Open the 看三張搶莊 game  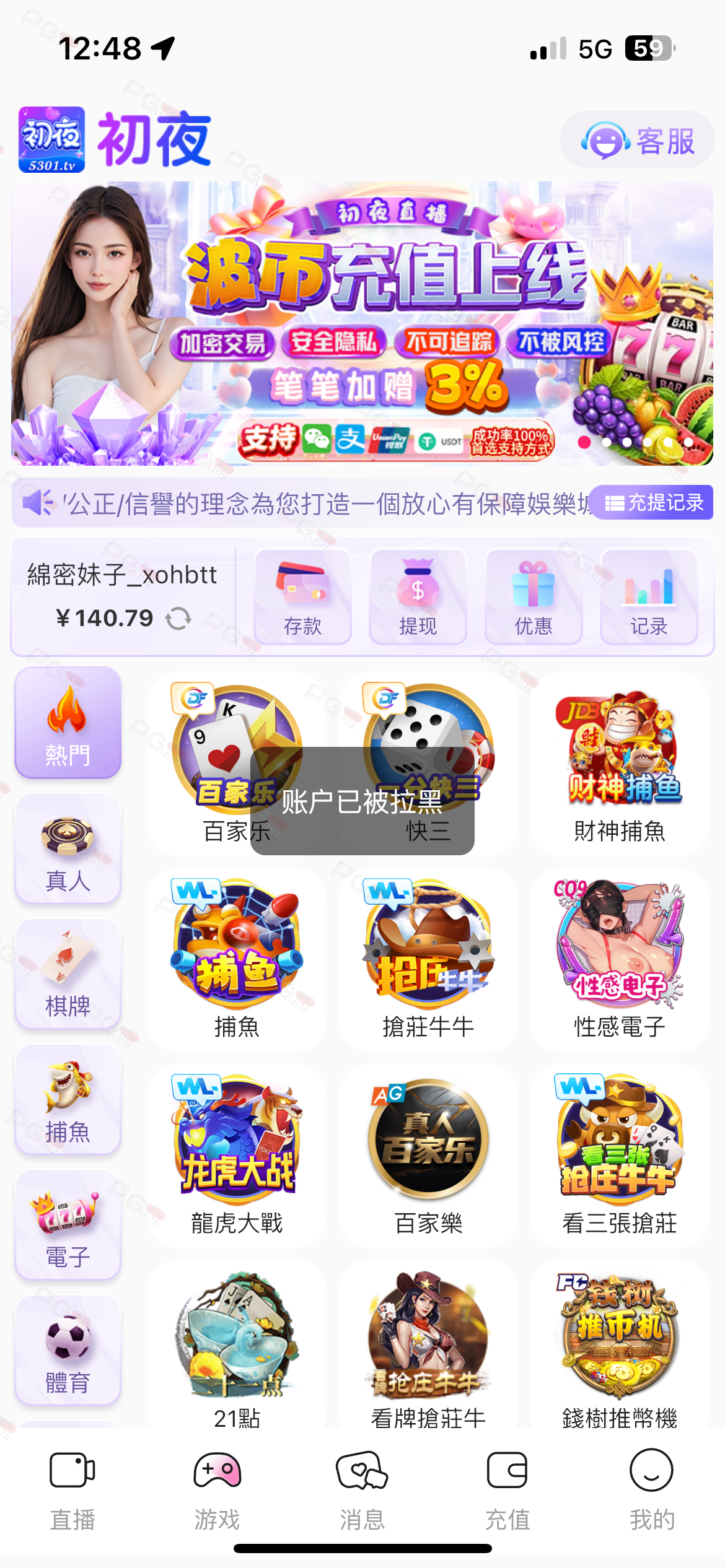click(x=619, y=1156)
